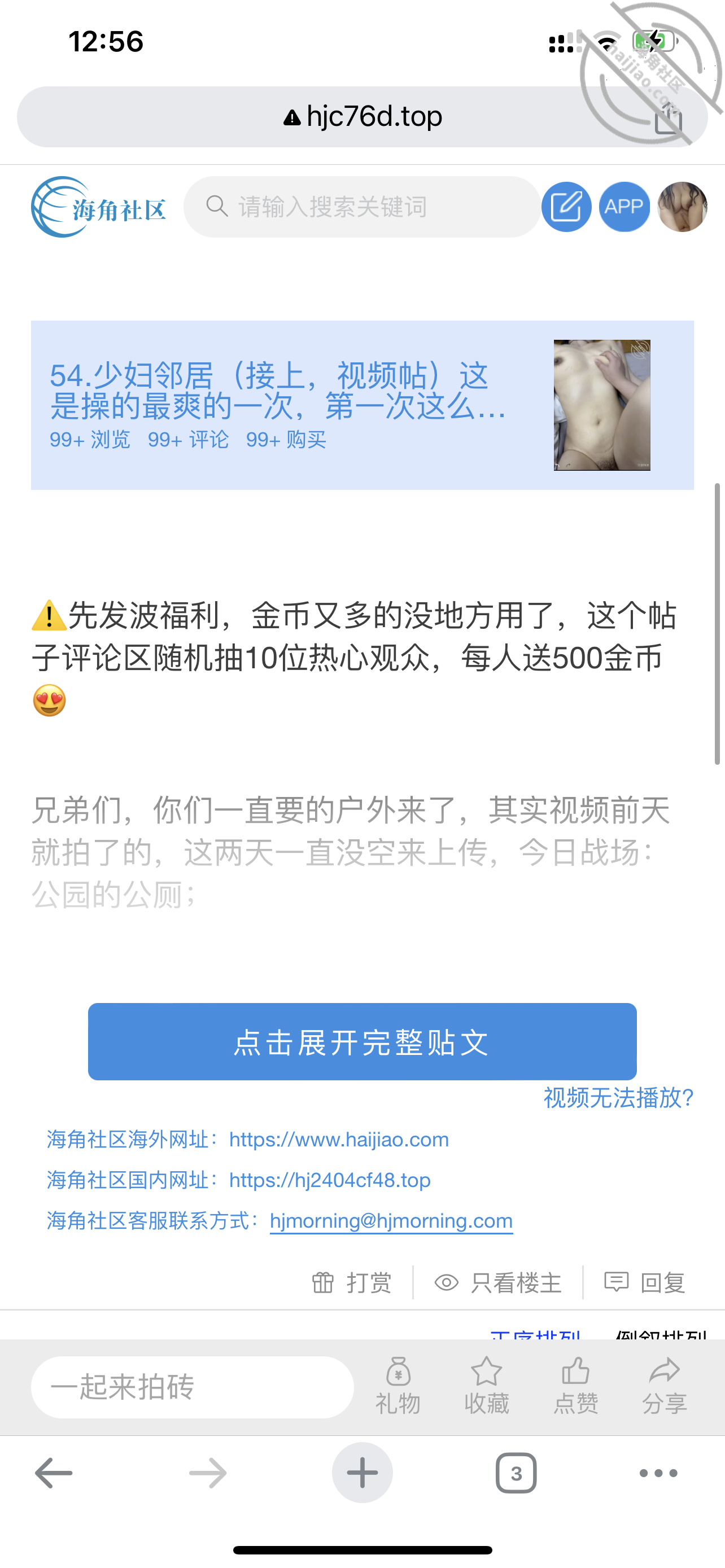Screen dimensions: 725x1568
Task: Tap 打赏 to tip the poster
Action: point(351,1282)
